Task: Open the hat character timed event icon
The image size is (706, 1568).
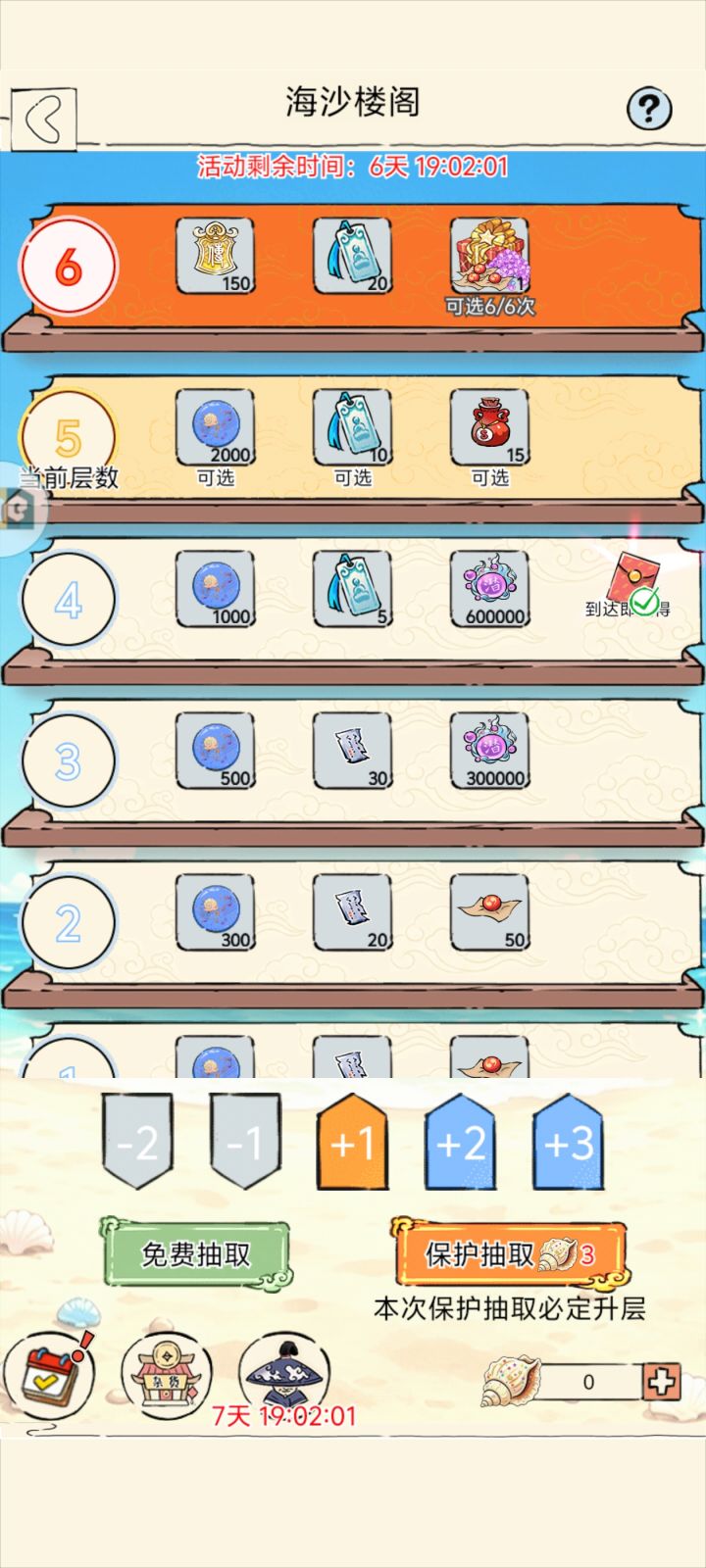Action: (x=285, y=1374)
